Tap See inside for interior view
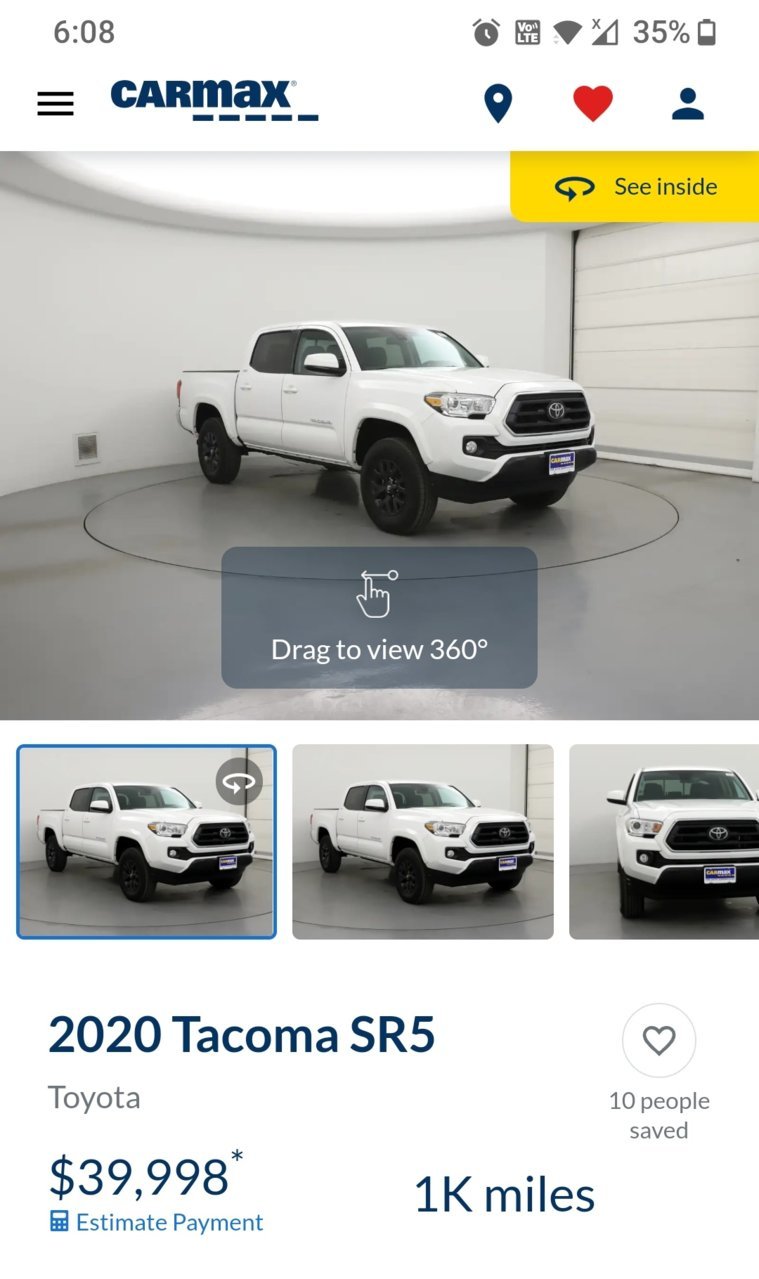This screenshot has width=759, height=1279. click(636, 187)
